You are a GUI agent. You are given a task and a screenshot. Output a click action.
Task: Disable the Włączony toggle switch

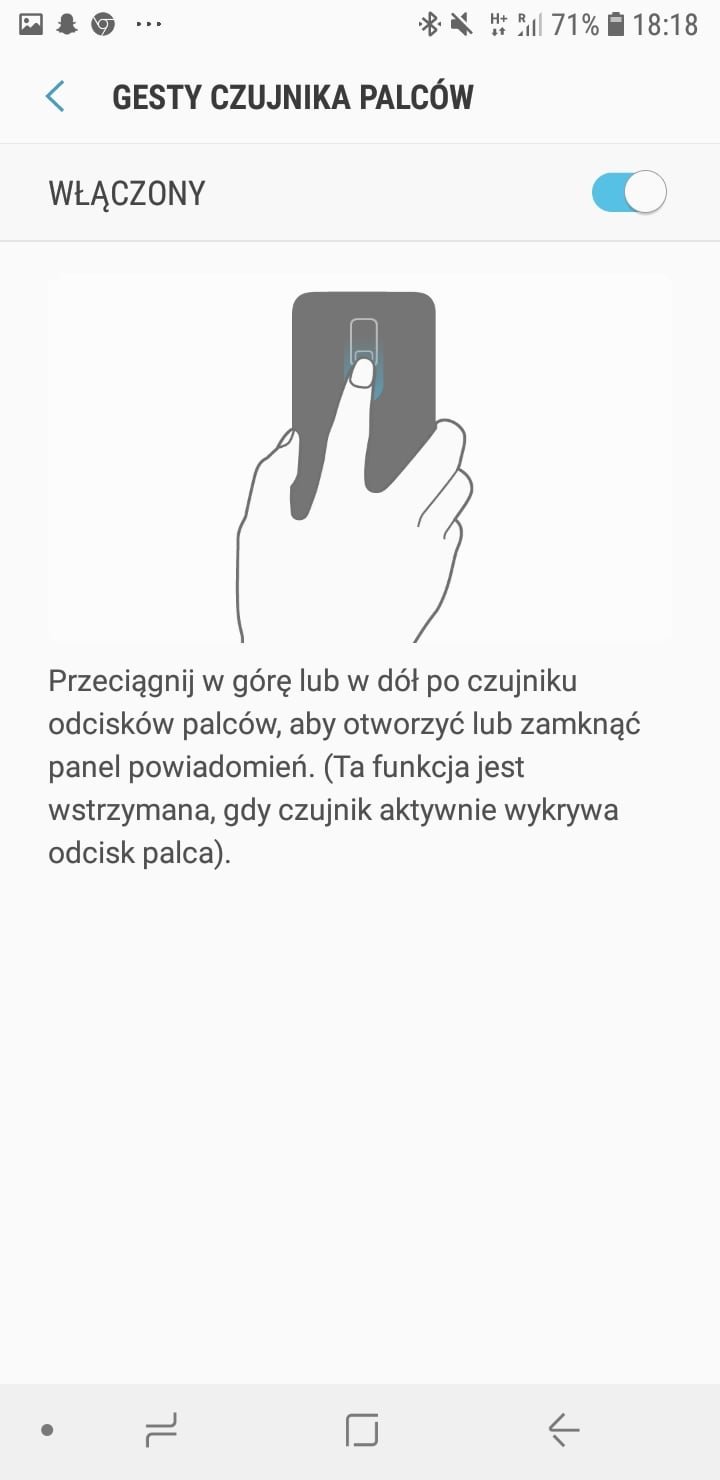tap(629, 192)
